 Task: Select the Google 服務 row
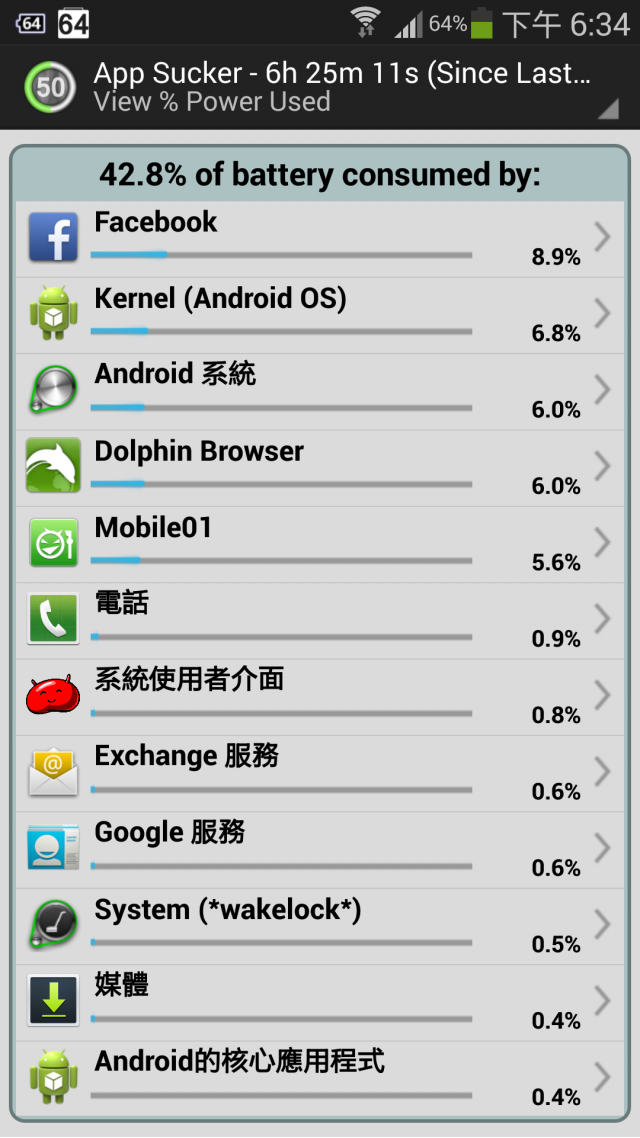coord(320,850)
